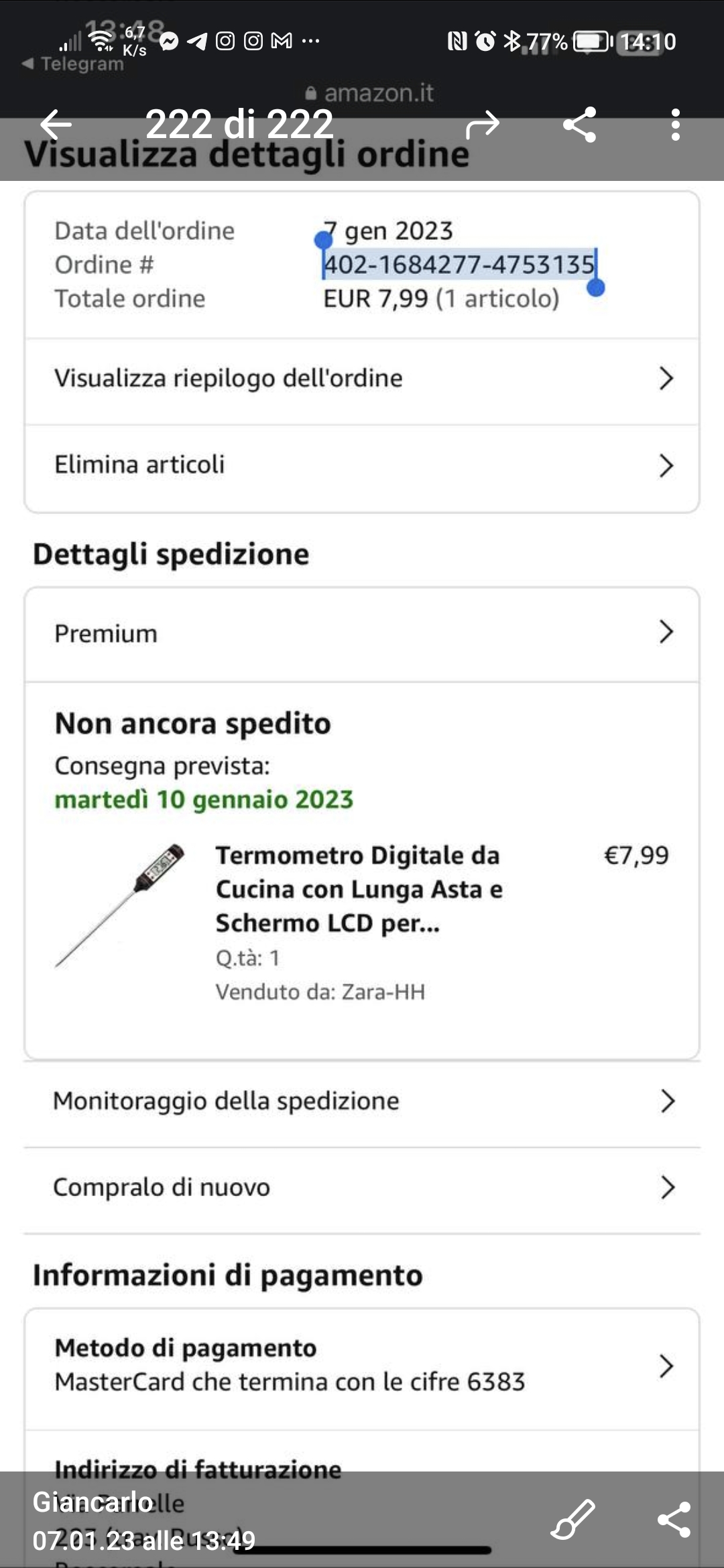Viewport: 724px width, 1568px height.
Task: Forward this photo with the arrow icon
Action: (483, 124)
